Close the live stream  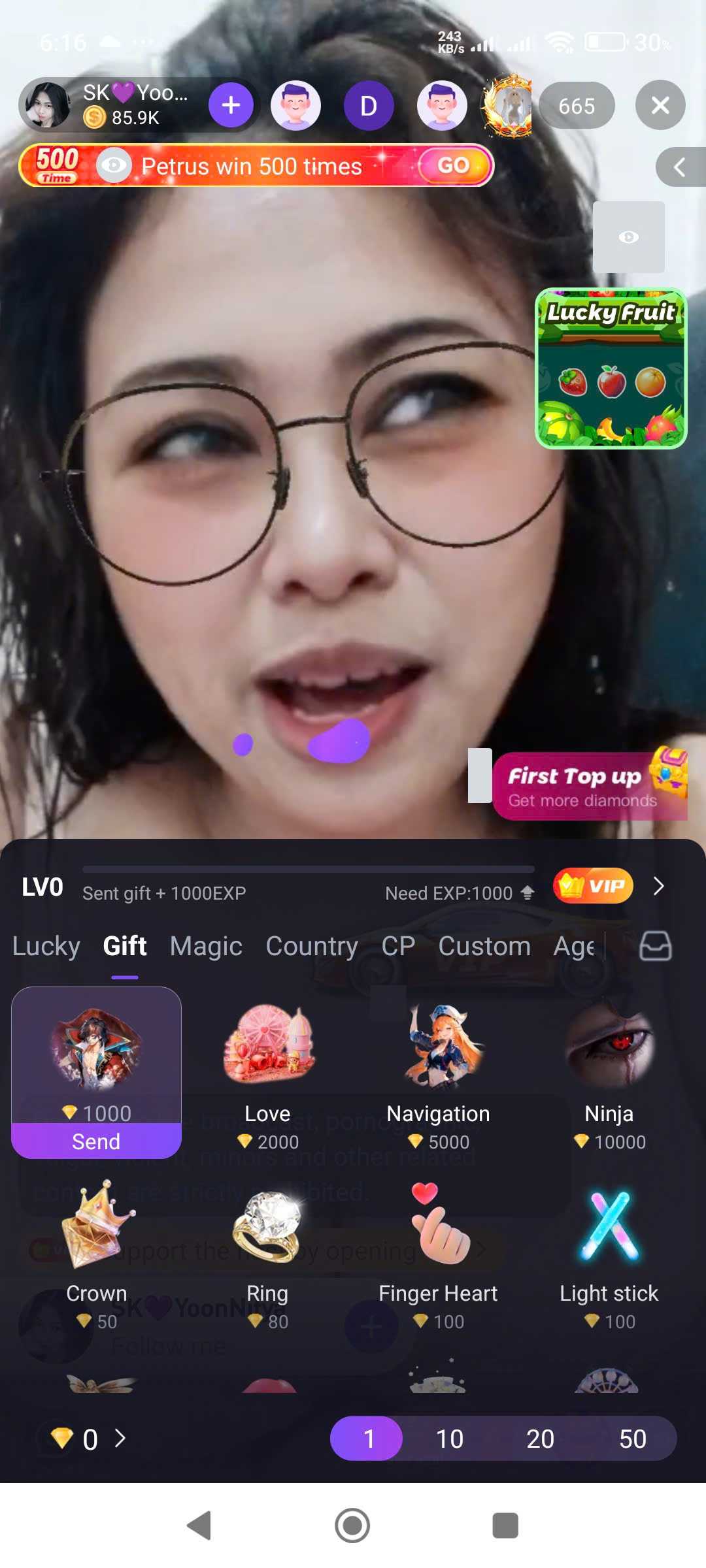pos(660,105)
